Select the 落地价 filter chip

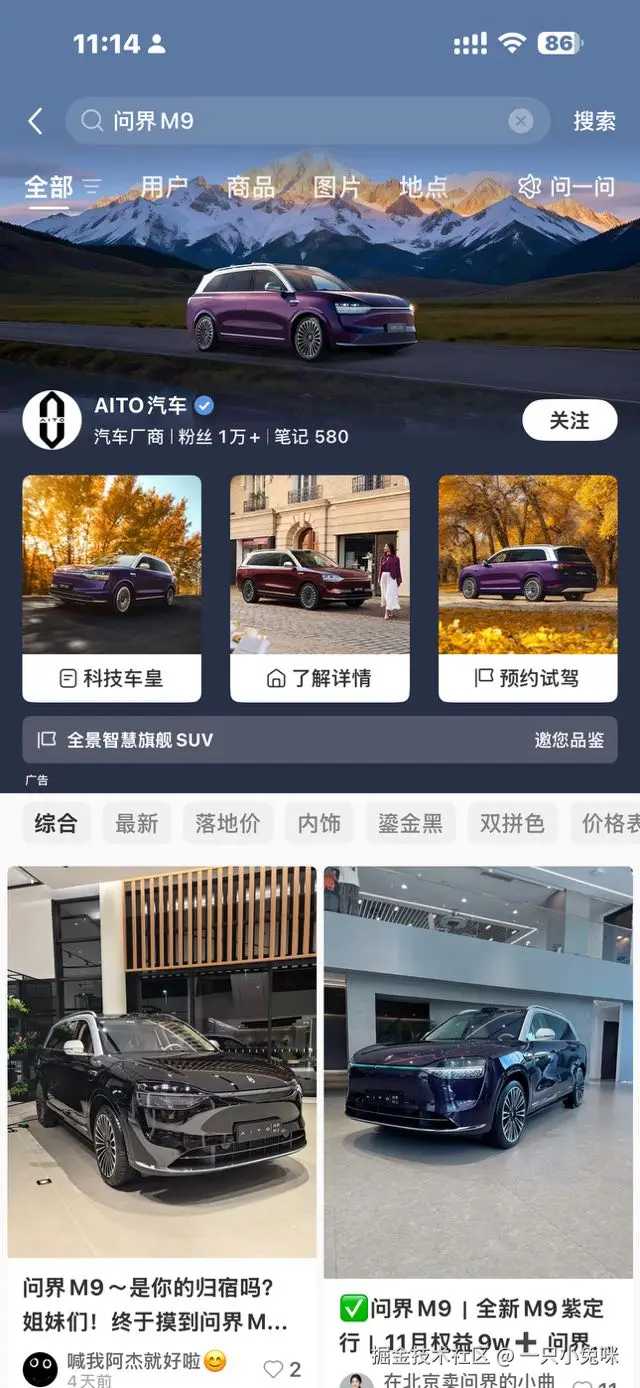tap(227, 823)
